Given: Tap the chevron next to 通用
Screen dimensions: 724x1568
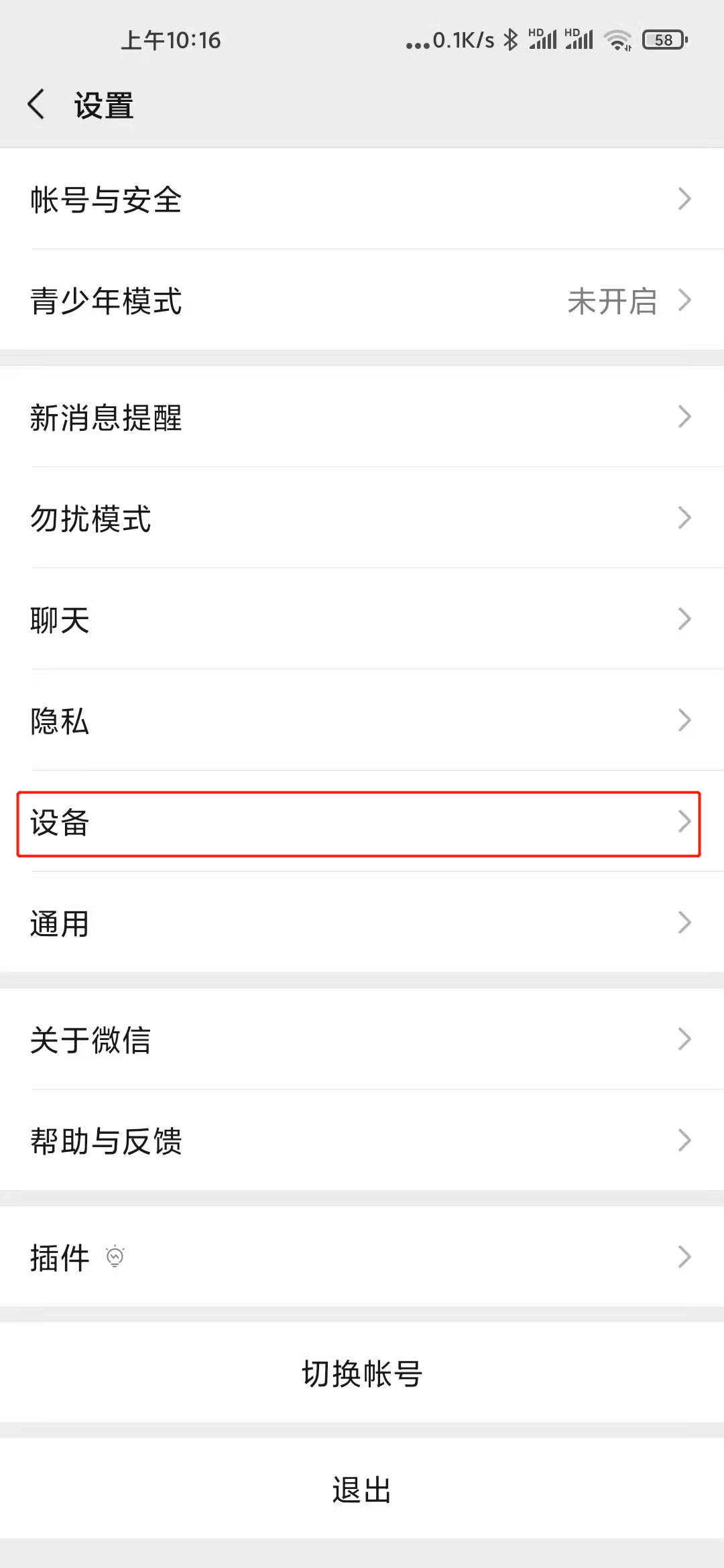Looking at the screenshot, I should (684, 923).
